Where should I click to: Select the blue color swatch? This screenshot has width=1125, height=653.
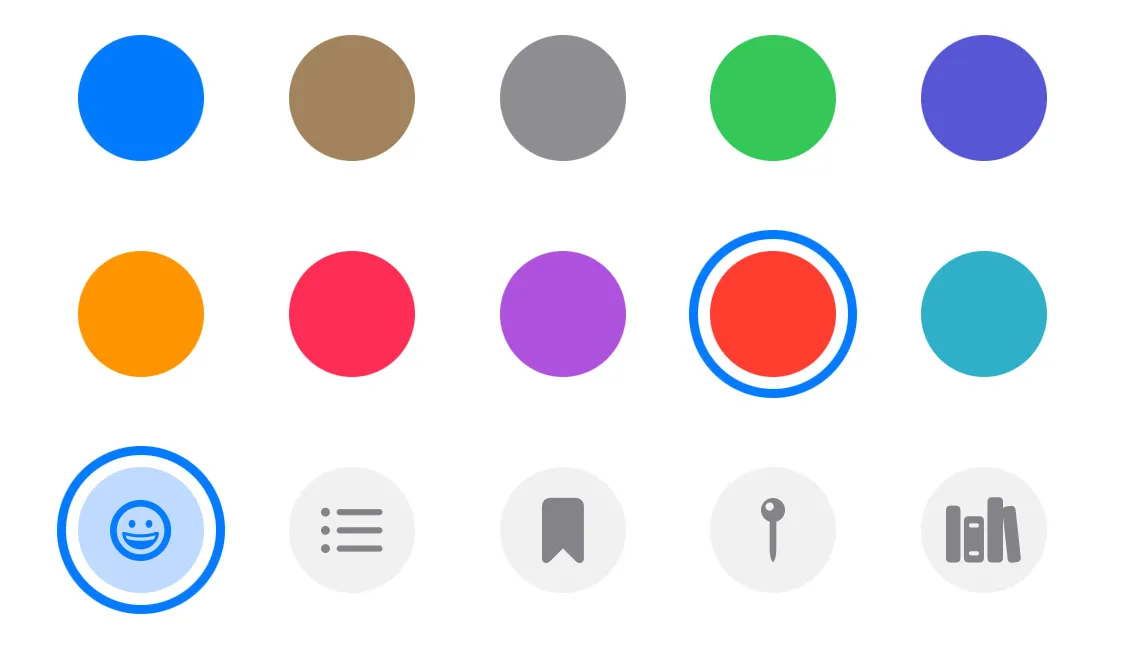pyautogui.click(x=141, y=98)
